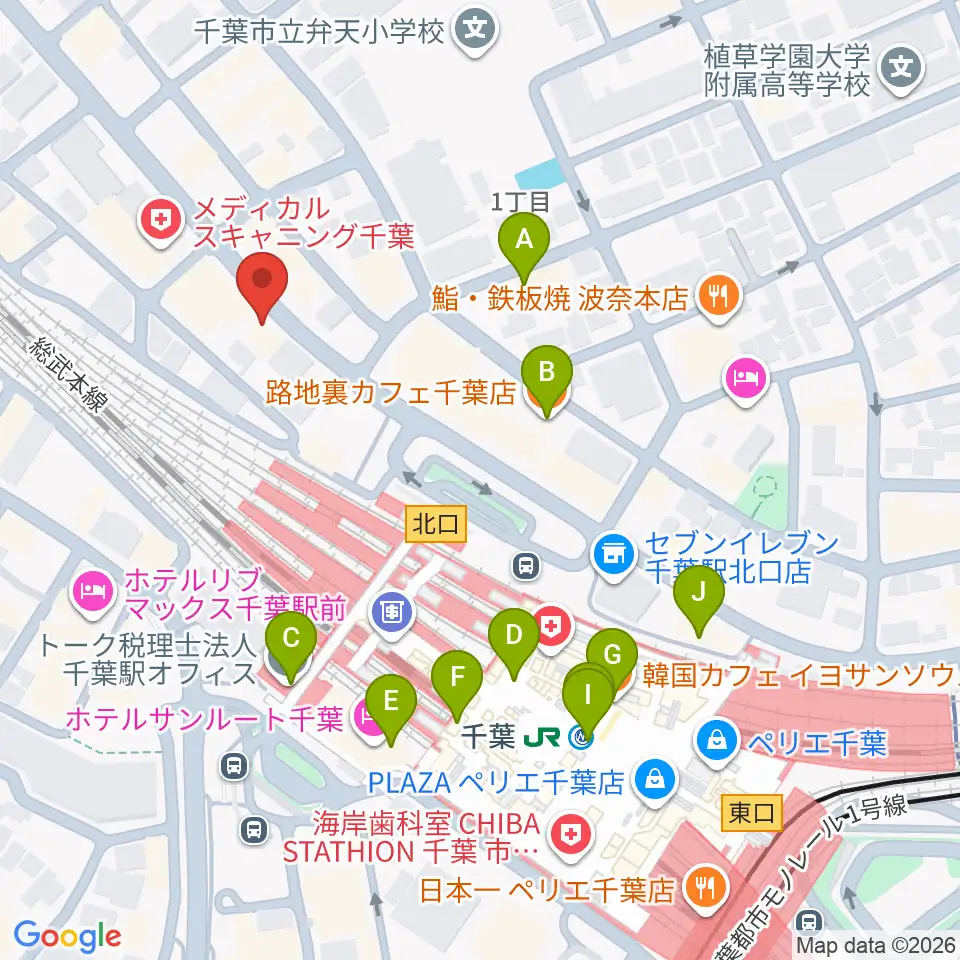This screenshot has width=960, height=960.
Task: Open the Google logo link
Action: coord(67,937)
